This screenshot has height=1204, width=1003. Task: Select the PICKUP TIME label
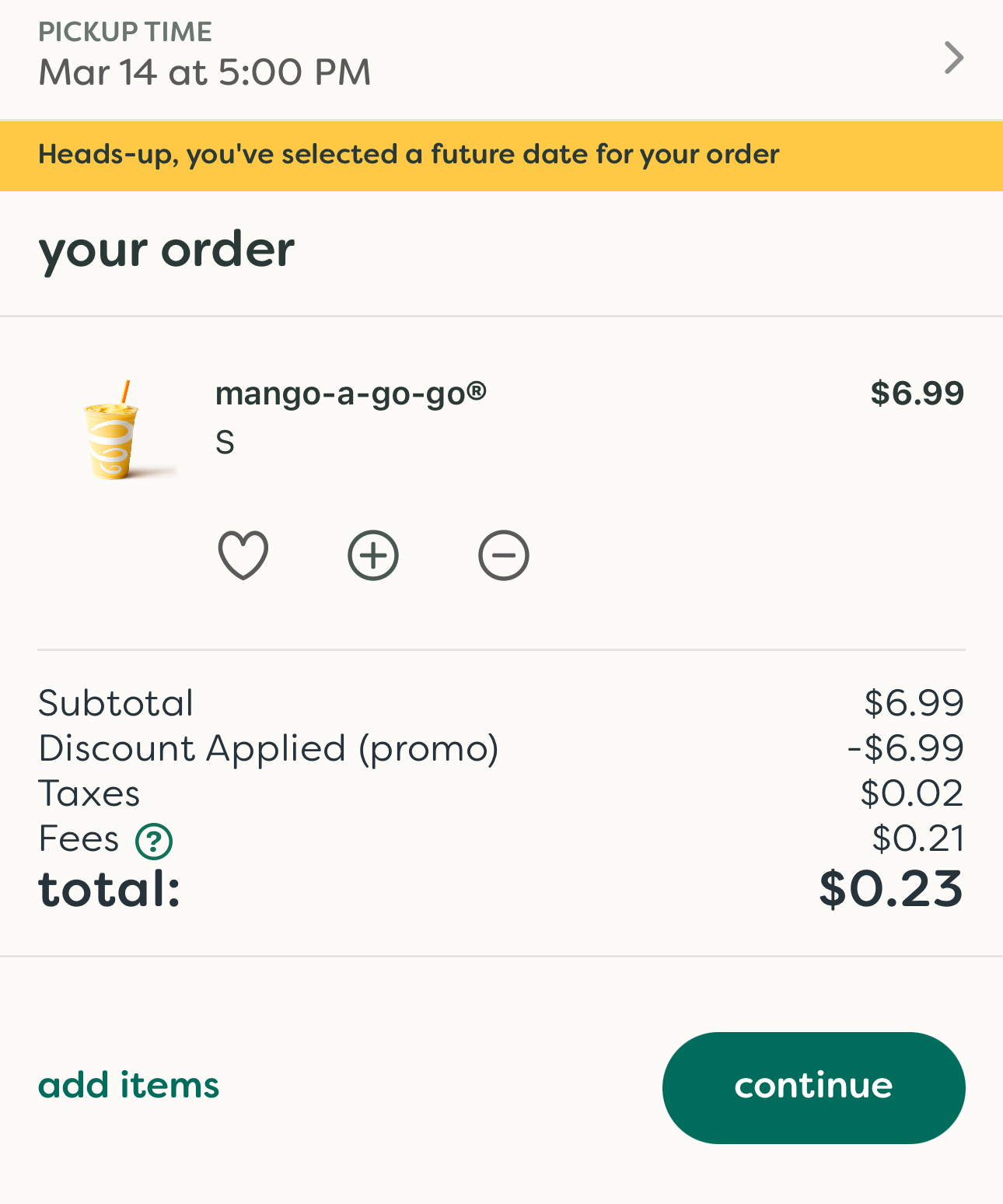tap(124, 31)
